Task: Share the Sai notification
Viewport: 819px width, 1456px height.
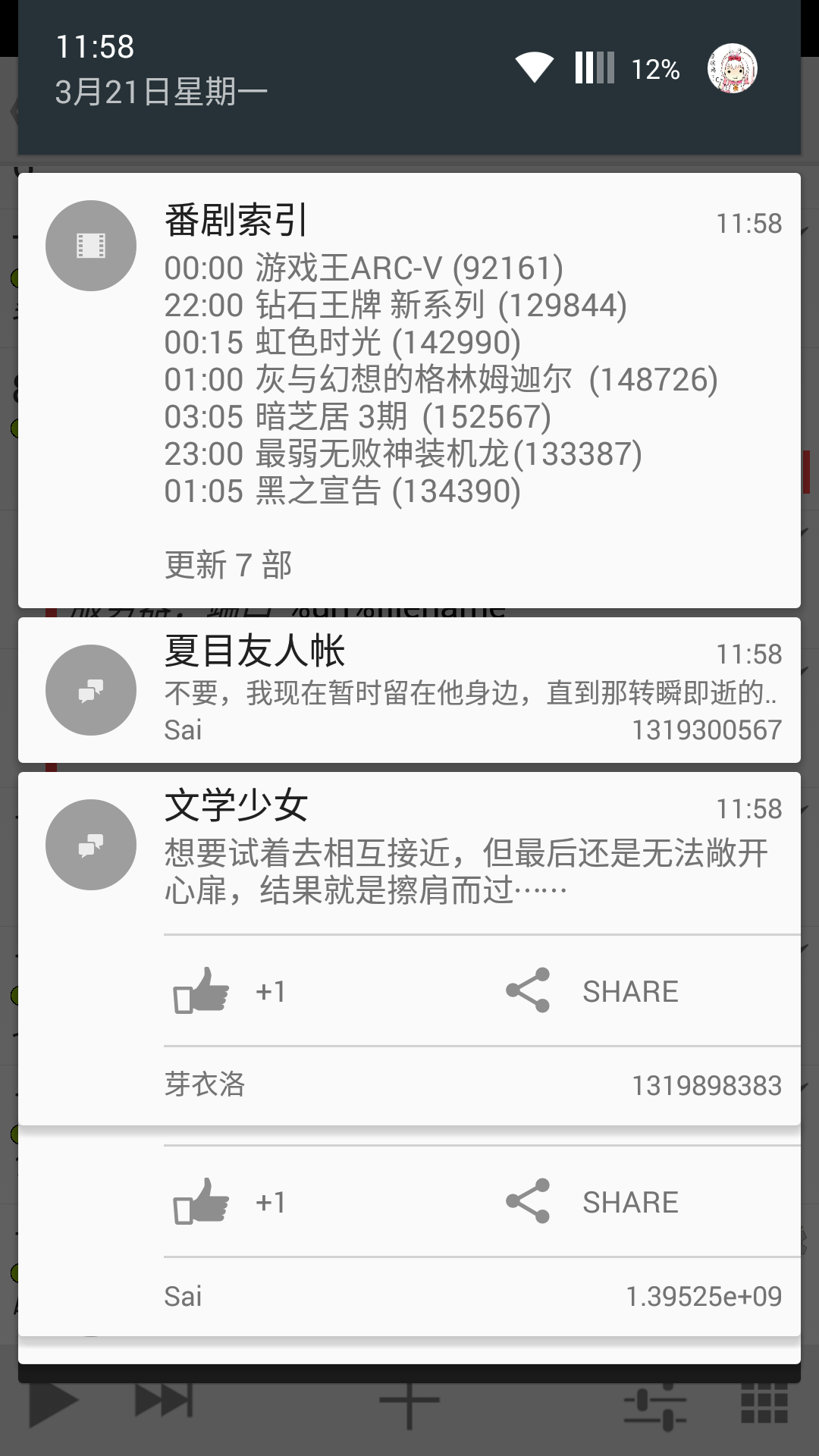Action: pos(593,1202)
